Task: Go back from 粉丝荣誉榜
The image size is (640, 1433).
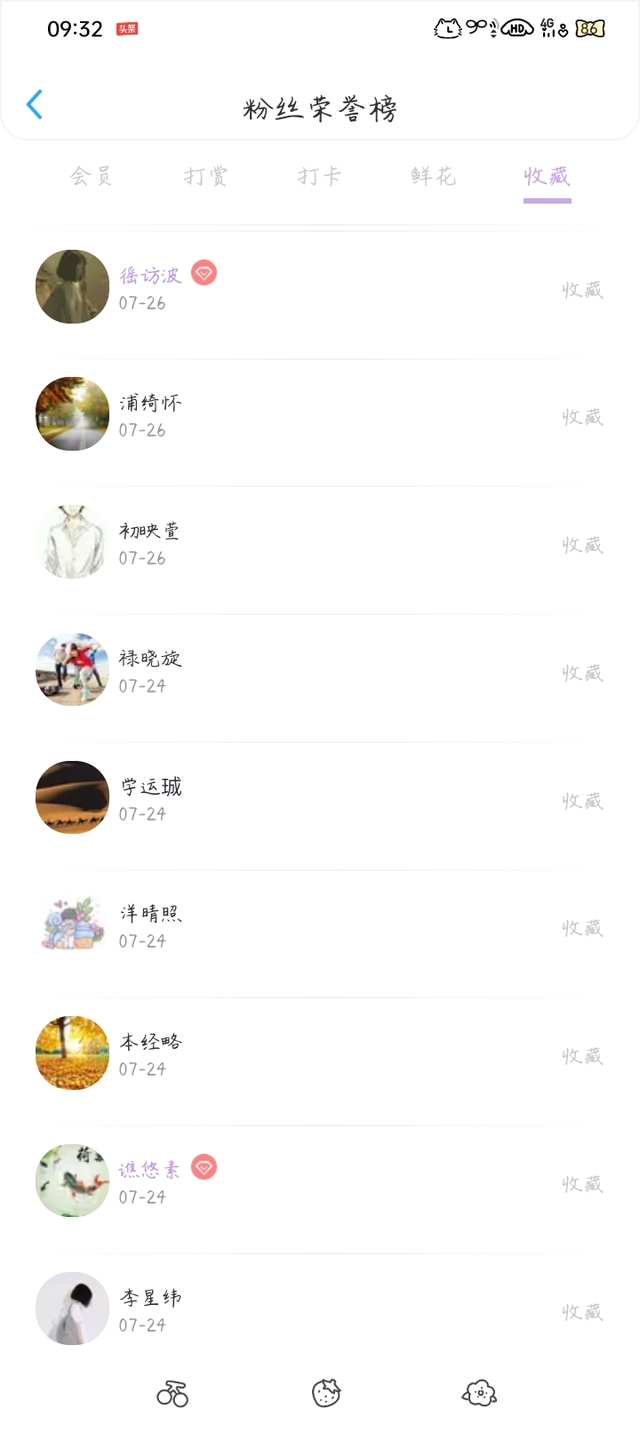Action: (x=35, y=105)
